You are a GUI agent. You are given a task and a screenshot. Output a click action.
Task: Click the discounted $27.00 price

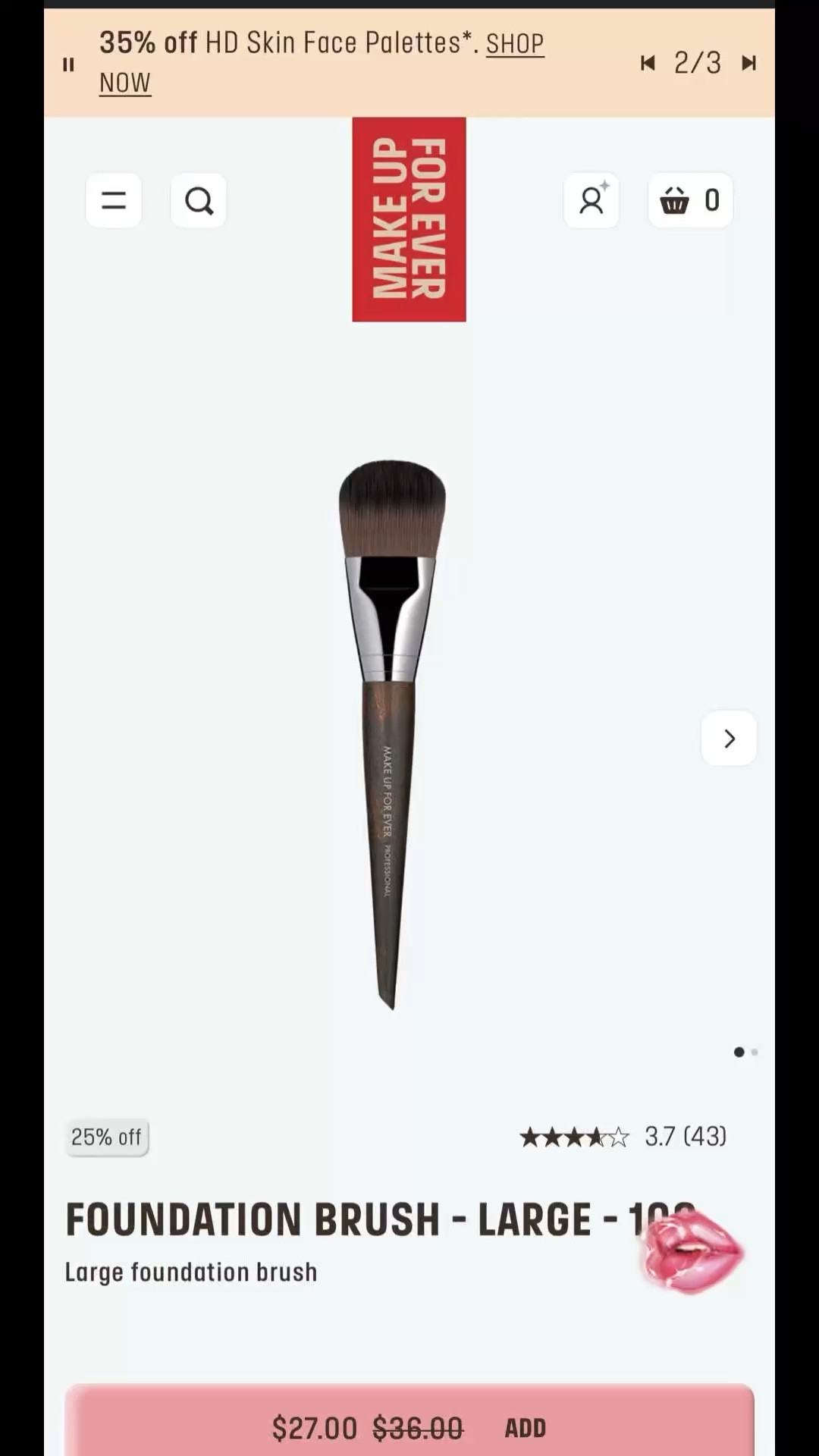coord(314,1426)
